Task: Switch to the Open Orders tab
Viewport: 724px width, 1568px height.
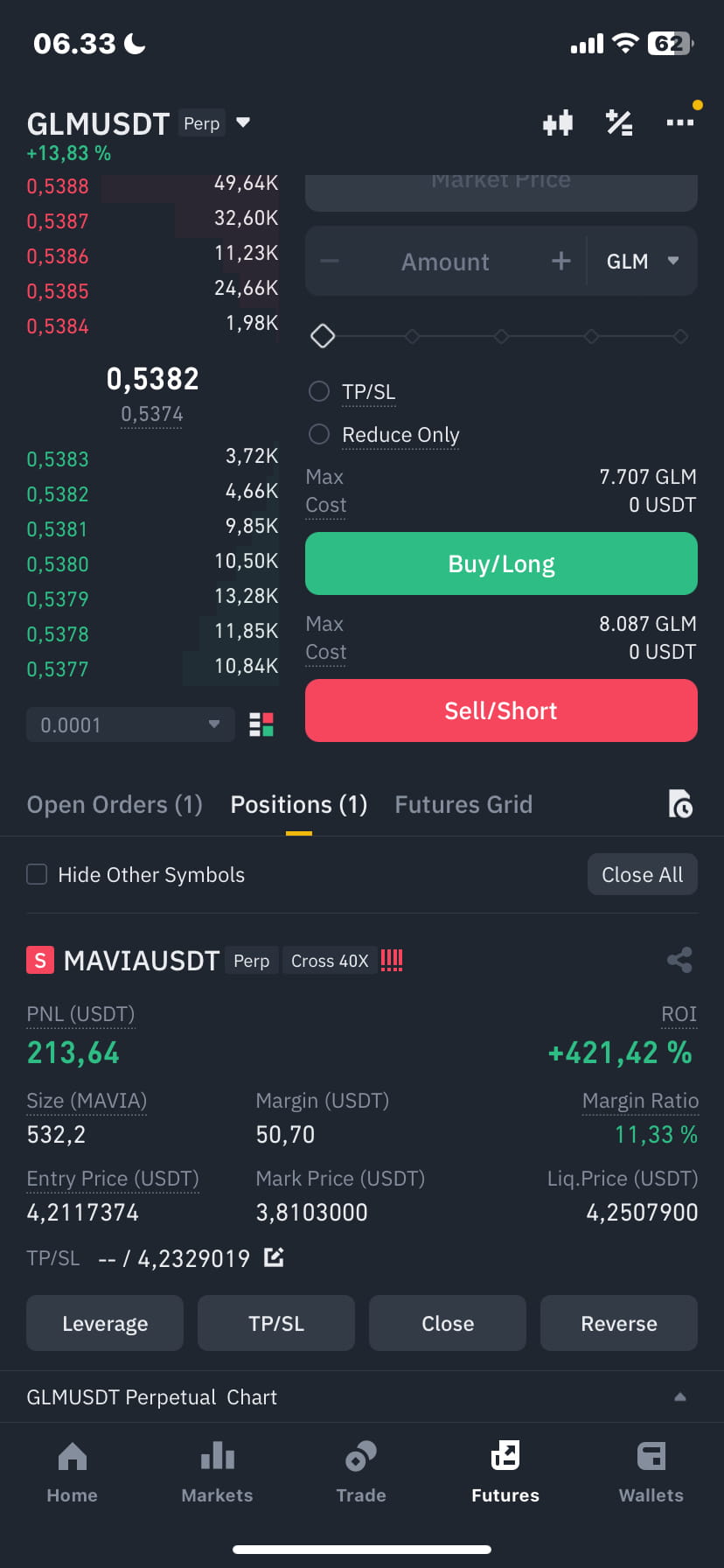Action: [114, 804]
